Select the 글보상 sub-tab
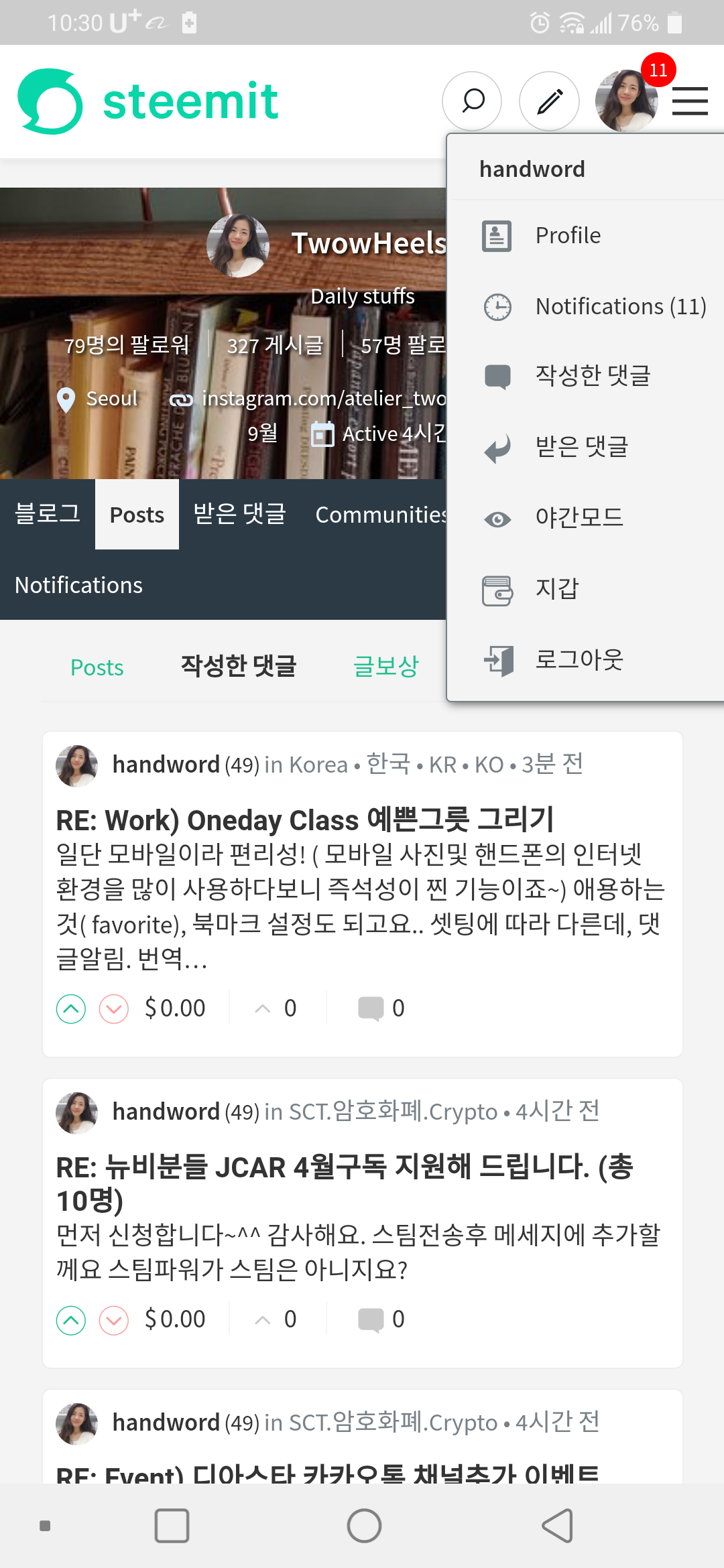The width and height of the screenshot is (724, 1568). tap(385, 667)
